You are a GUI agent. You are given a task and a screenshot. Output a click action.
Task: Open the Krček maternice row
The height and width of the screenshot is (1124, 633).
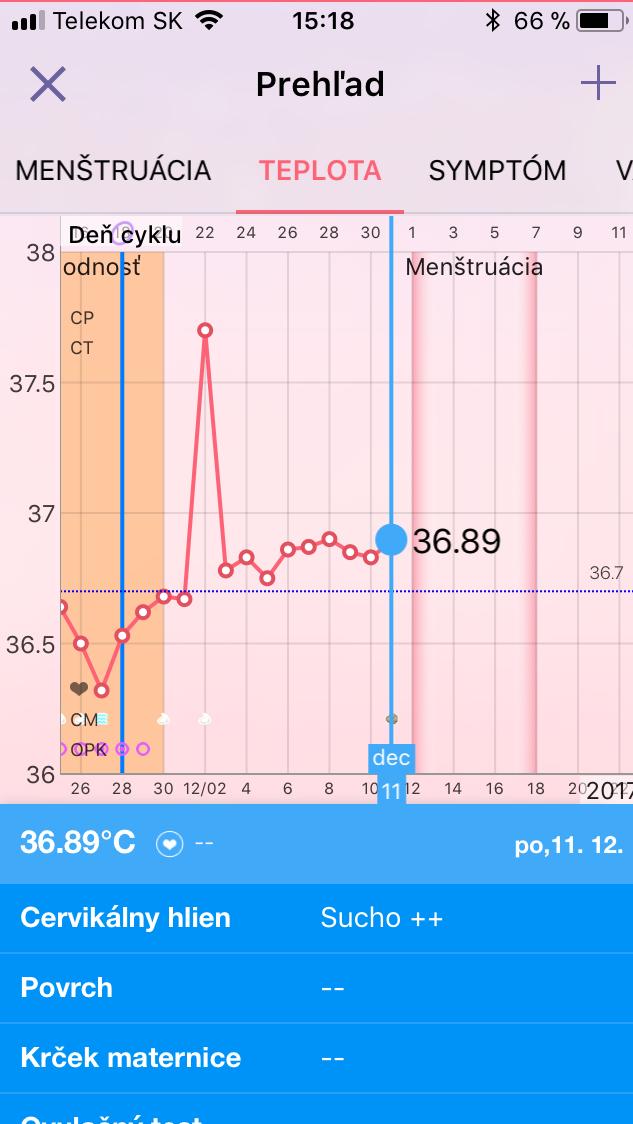pos(316,1058)
